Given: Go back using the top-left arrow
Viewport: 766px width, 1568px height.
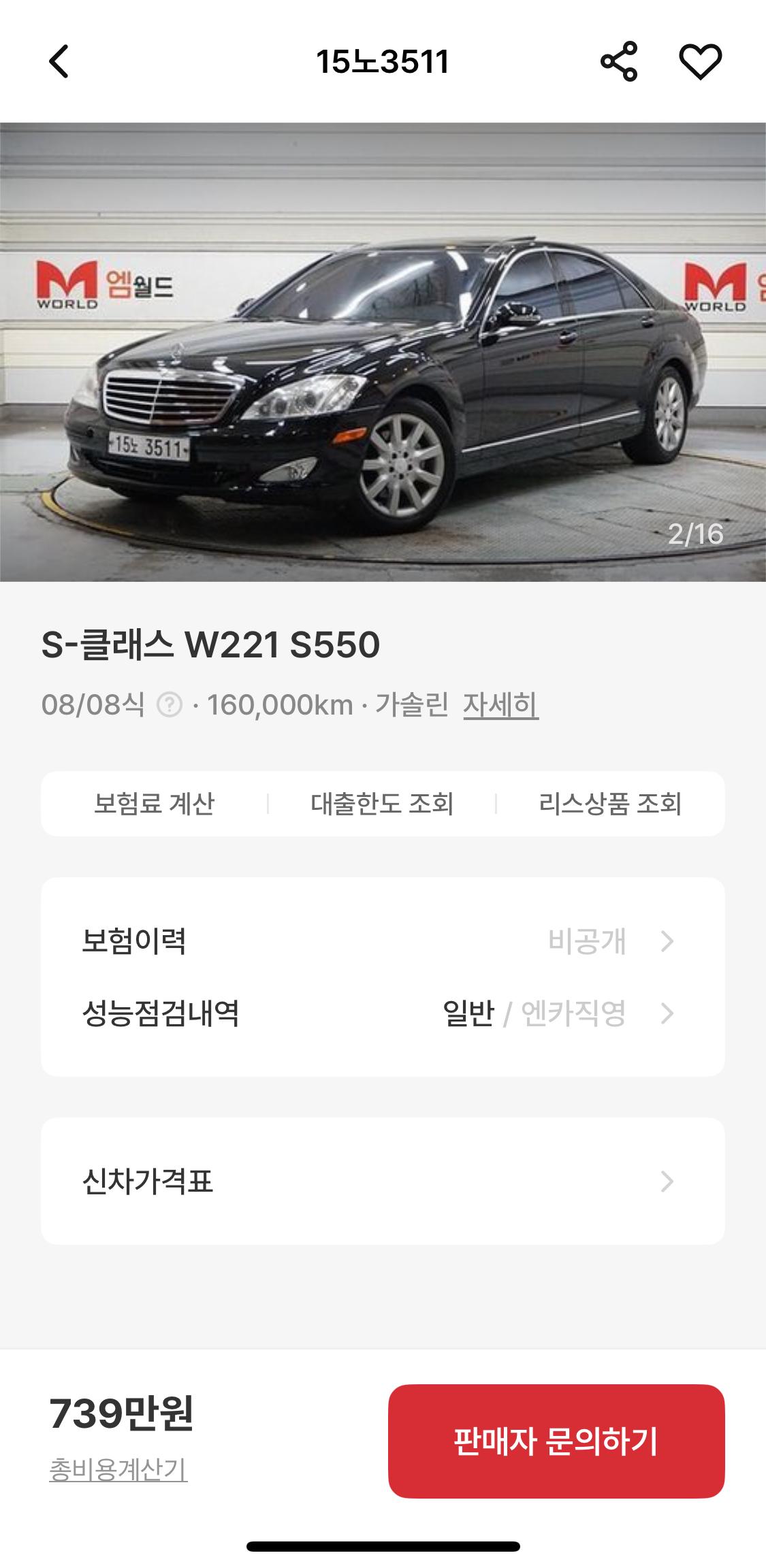Looking at the screenshot, I should (59, 62).
